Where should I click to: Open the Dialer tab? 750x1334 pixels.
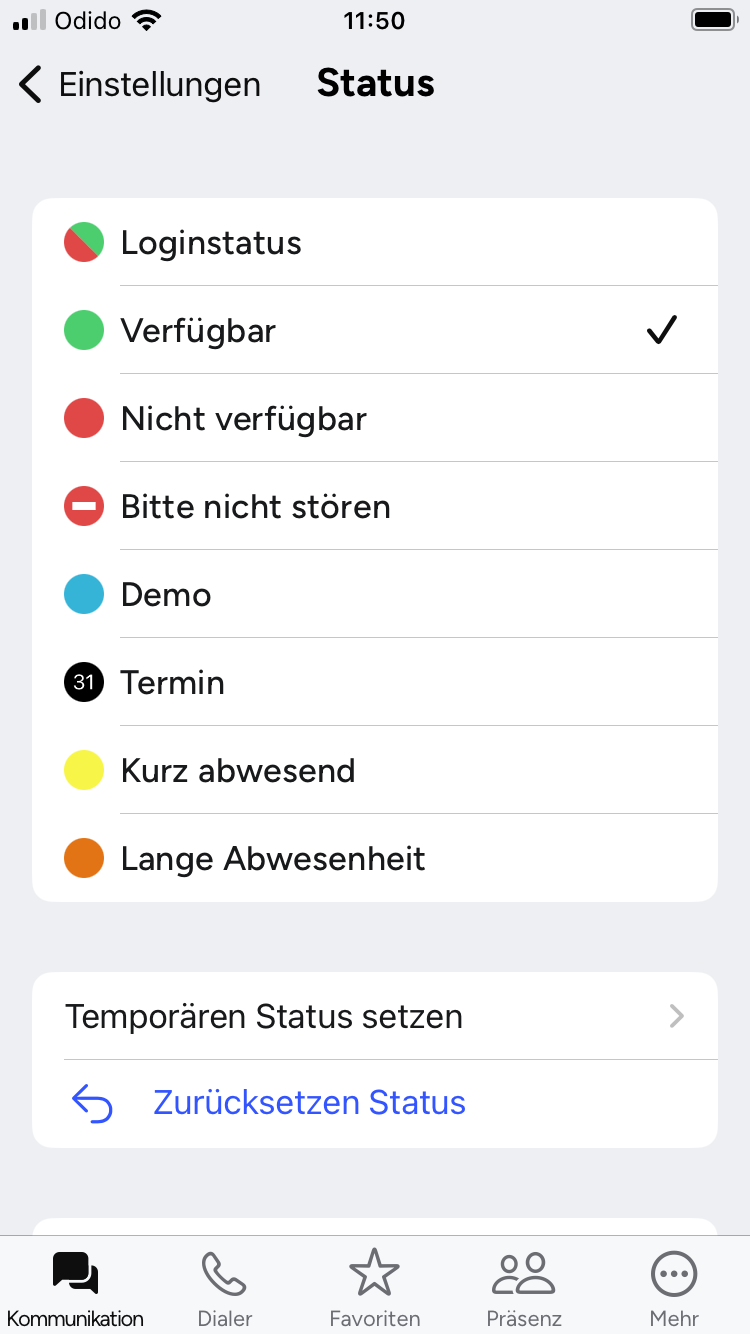(225, 1288)
